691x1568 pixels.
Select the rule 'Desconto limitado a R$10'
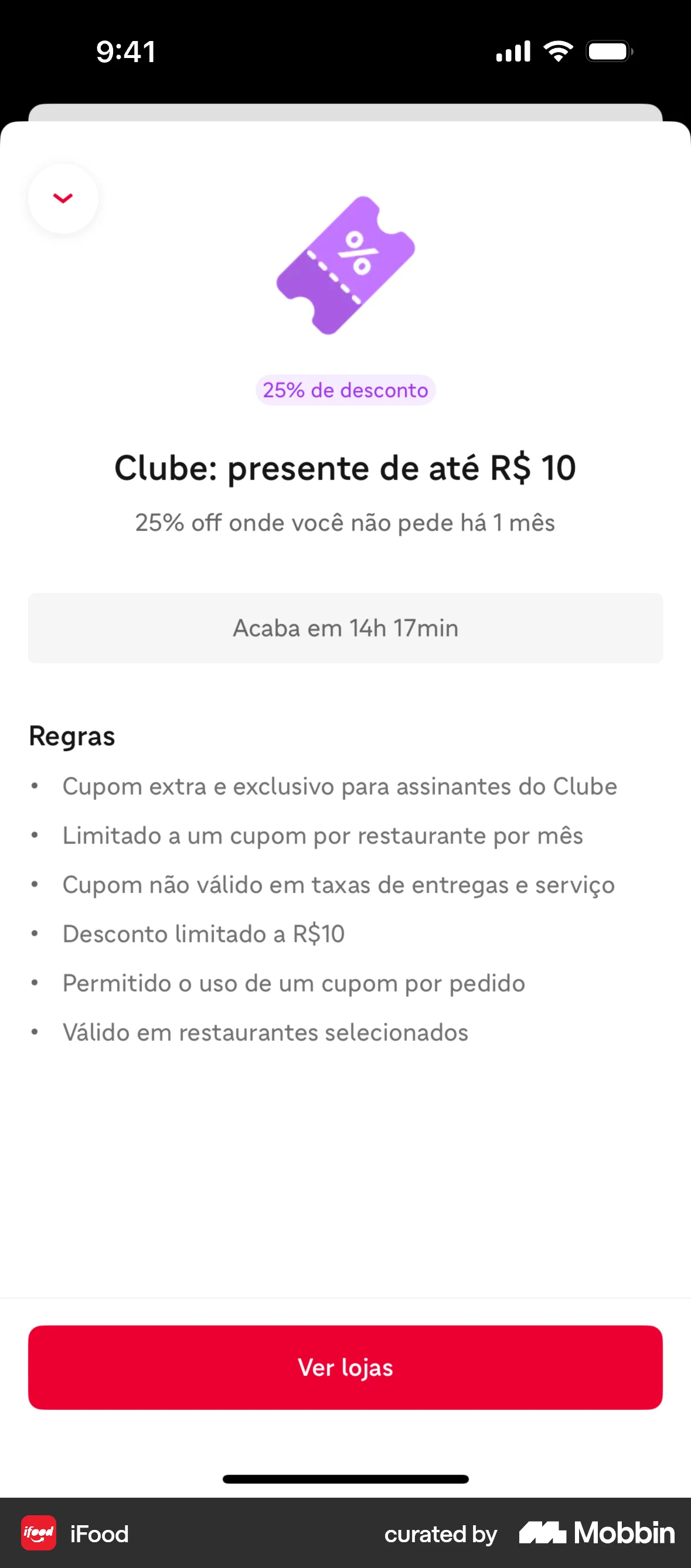(203, 934)
